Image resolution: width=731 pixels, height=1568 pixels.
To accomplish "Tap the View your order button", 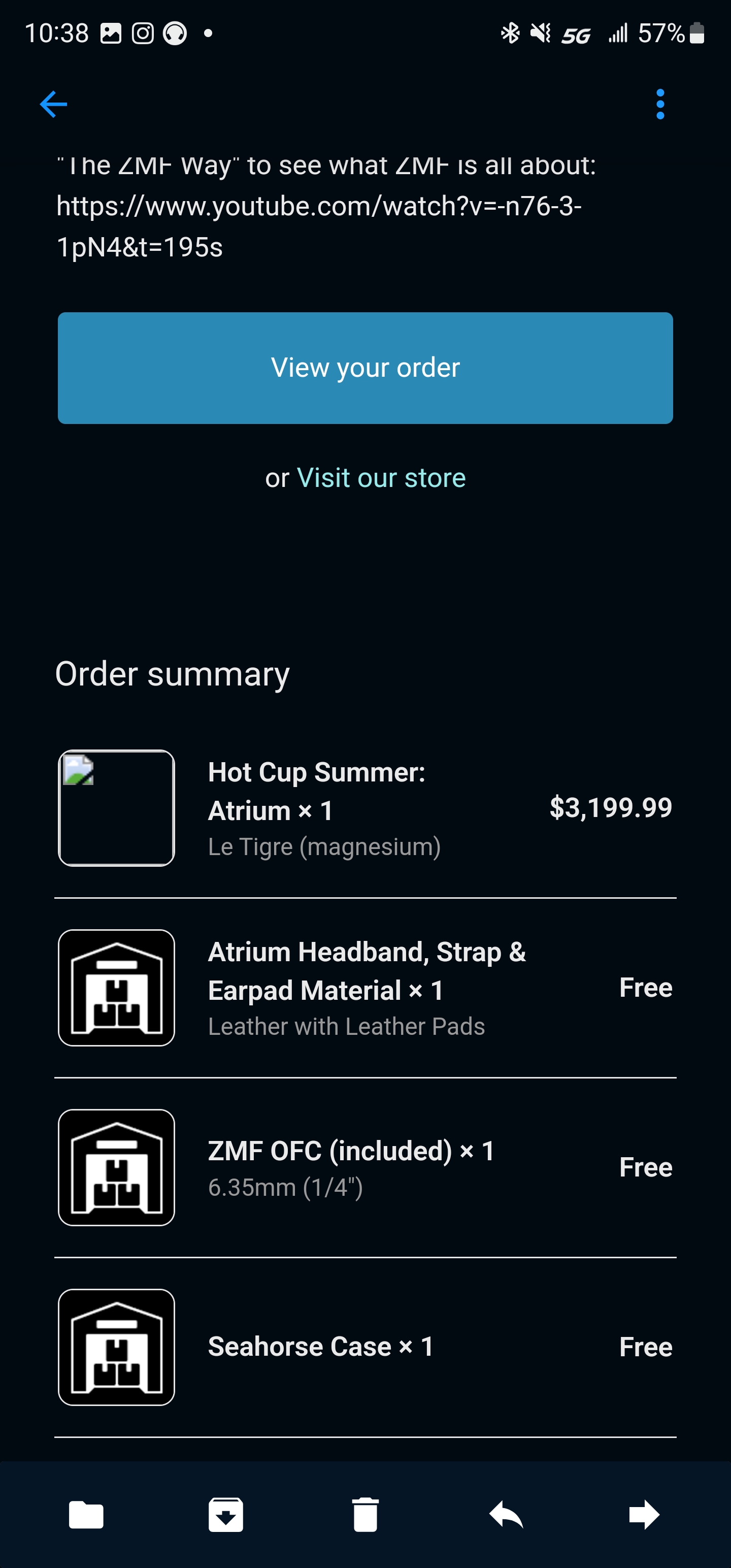I will click(x=365, y=368).
